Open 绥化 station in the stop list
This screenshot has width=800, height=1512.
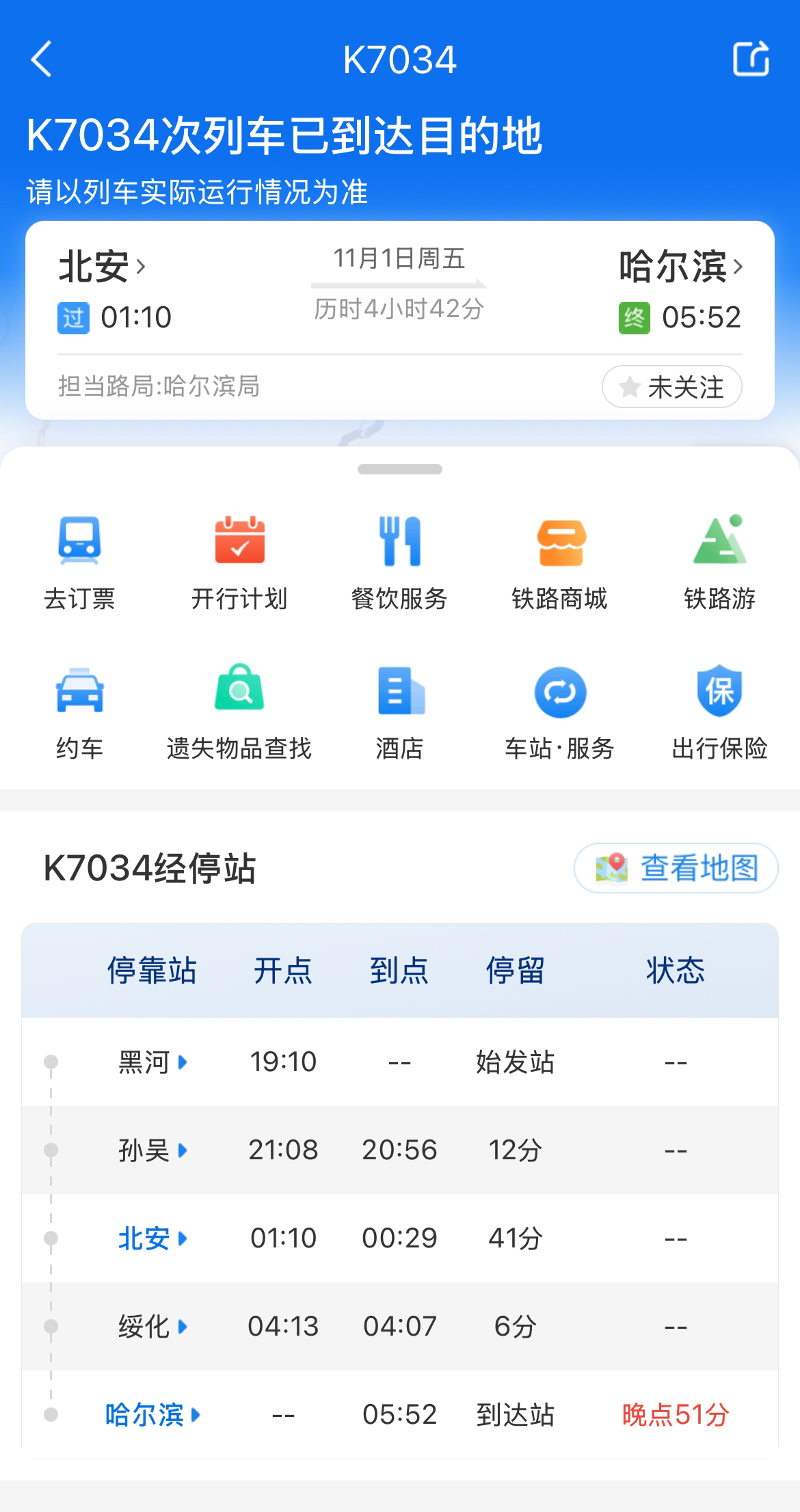point(152,1327)
